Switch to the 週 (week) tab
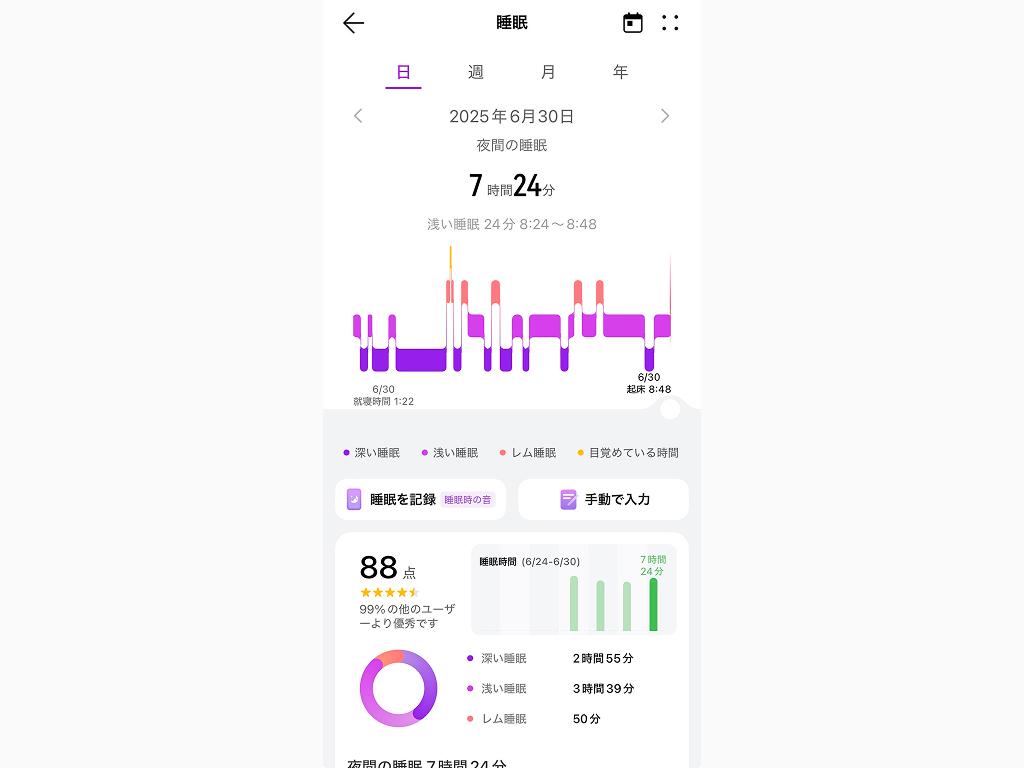The width and height of the screenshot is (1024, 768). (476, 72)
